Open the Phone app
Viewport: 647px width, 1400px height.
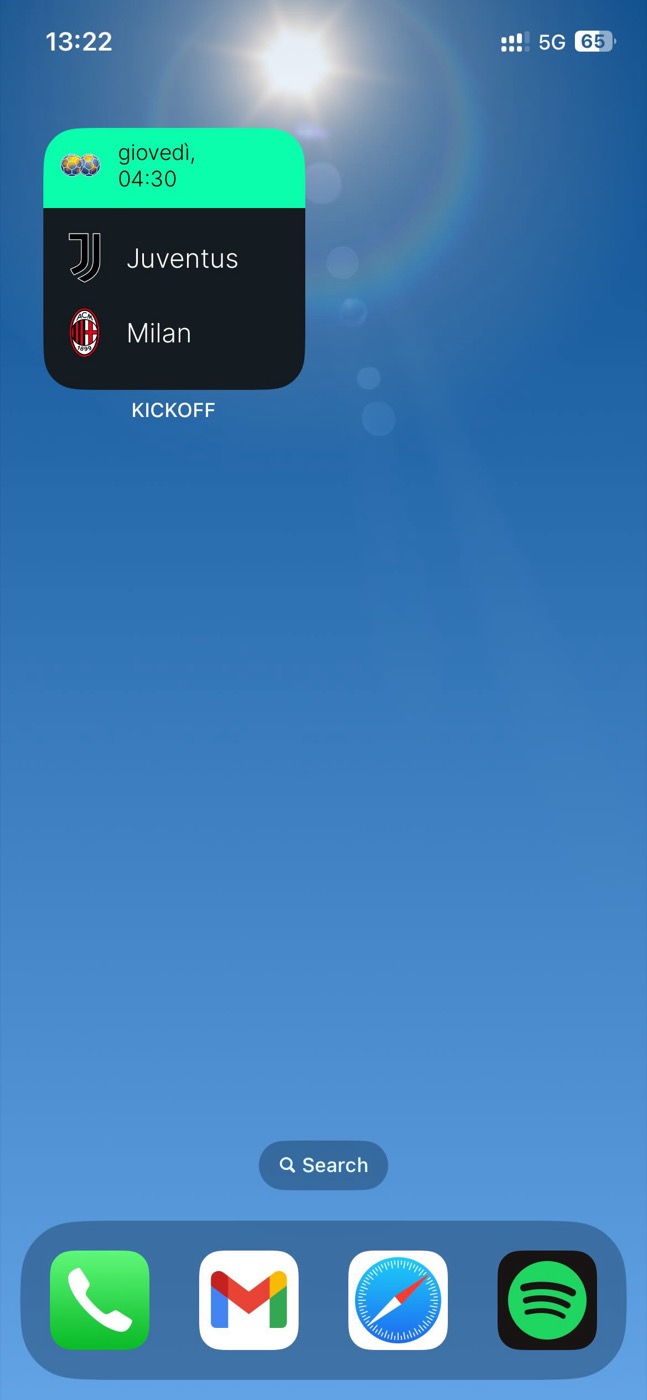[100, 1300]
